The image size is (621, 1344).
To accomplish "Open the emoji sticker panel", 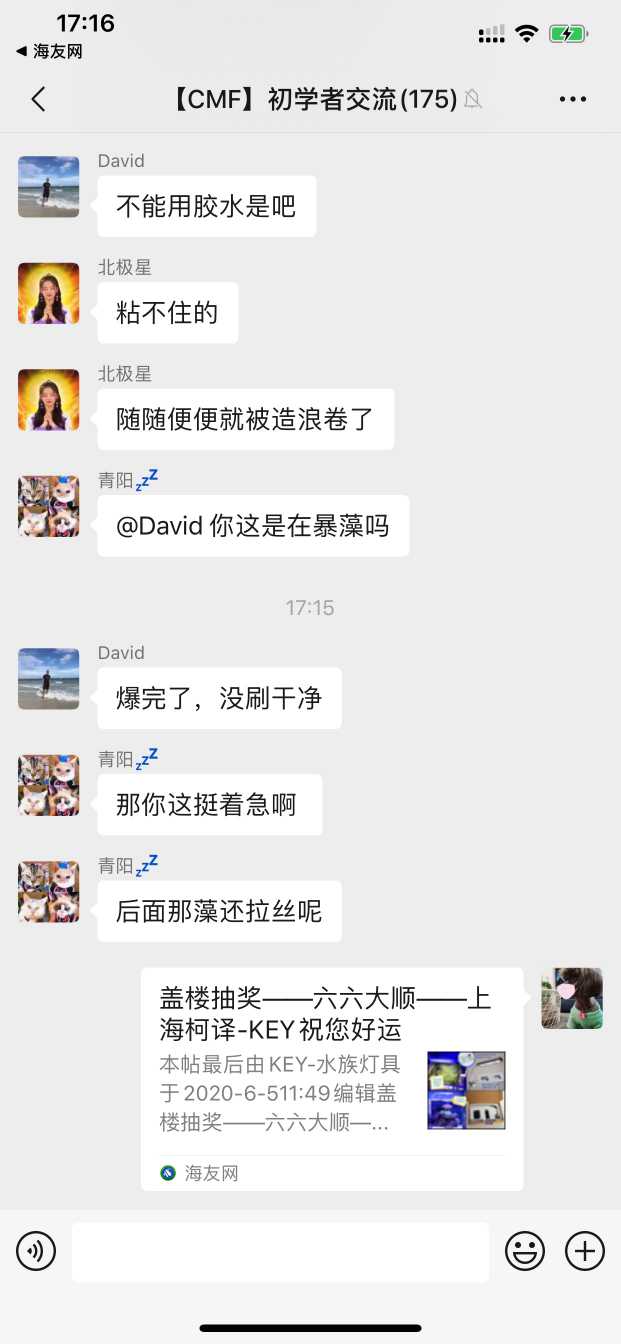I will click(x=525, y=1251).
